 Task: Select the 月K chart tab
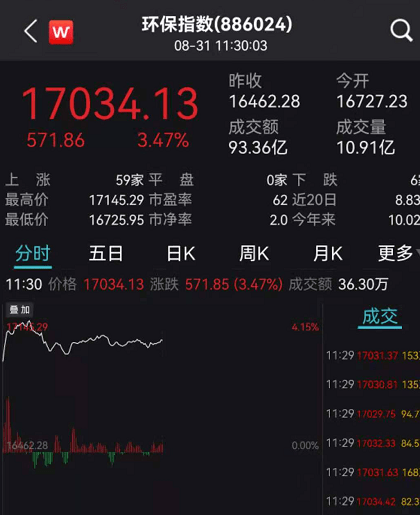[328, 254]
